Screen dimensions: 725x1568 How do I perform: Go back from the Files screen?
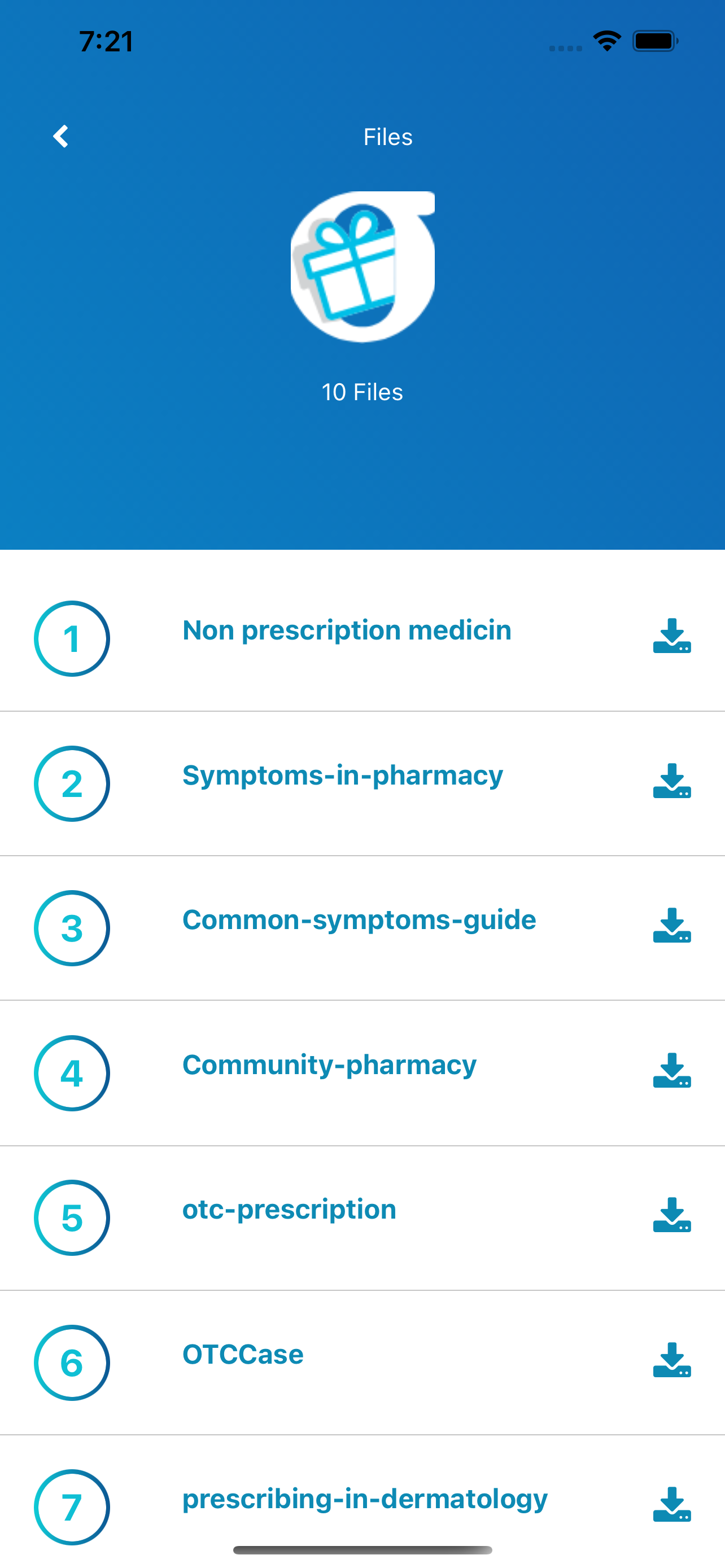point(60,137)
